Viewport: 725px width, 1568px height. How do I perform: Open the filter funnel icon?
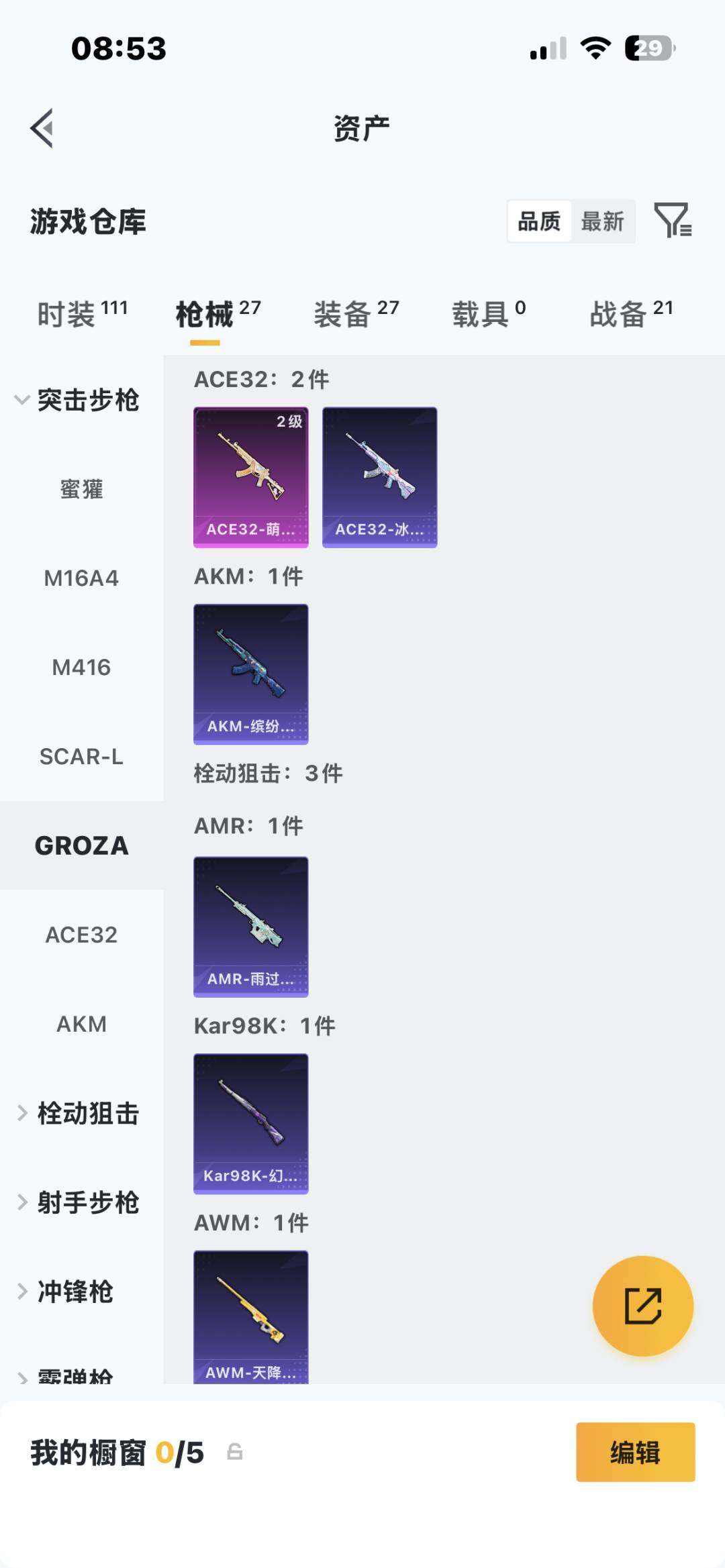click(x=673, y=221)
